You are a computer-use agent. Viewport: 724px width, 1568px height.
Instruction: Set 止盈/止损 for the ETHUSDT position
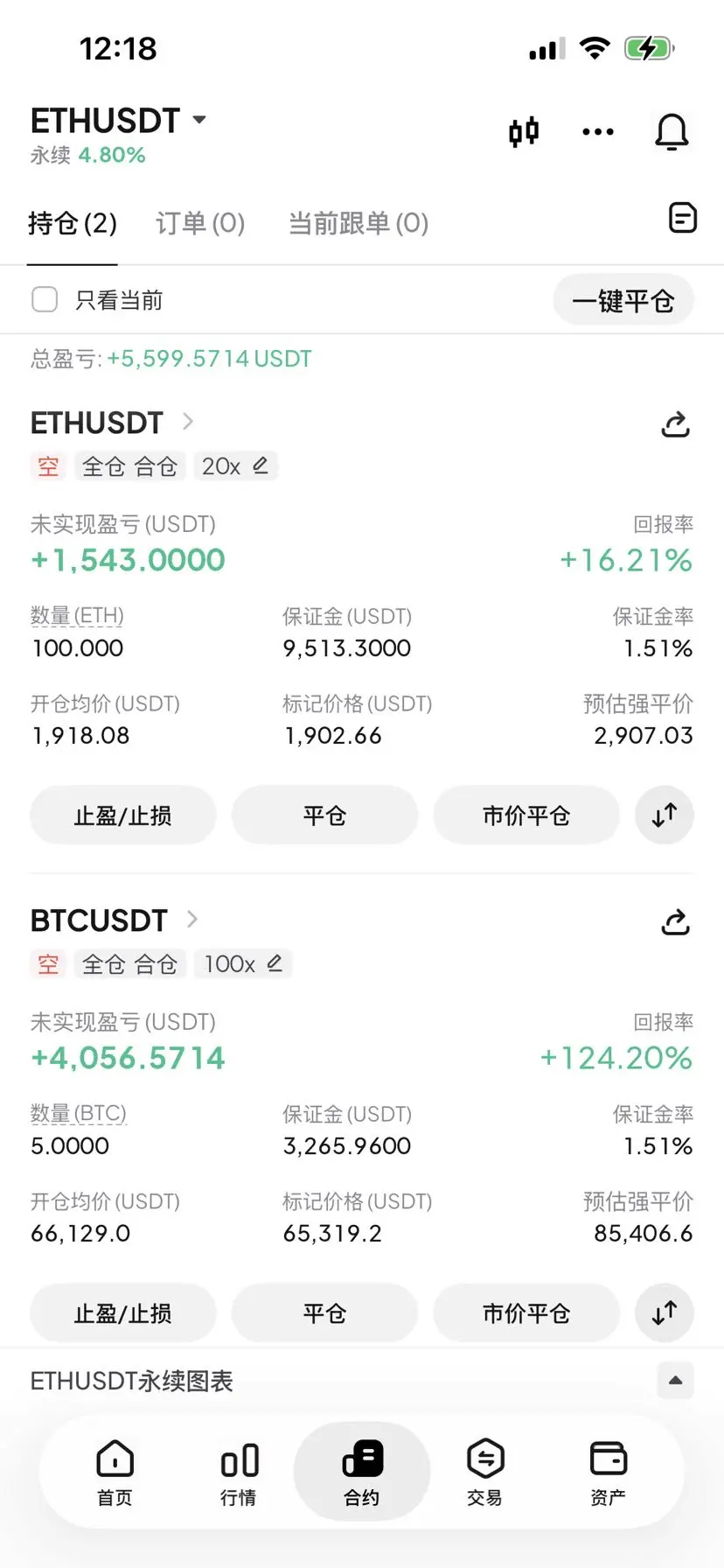123,815
